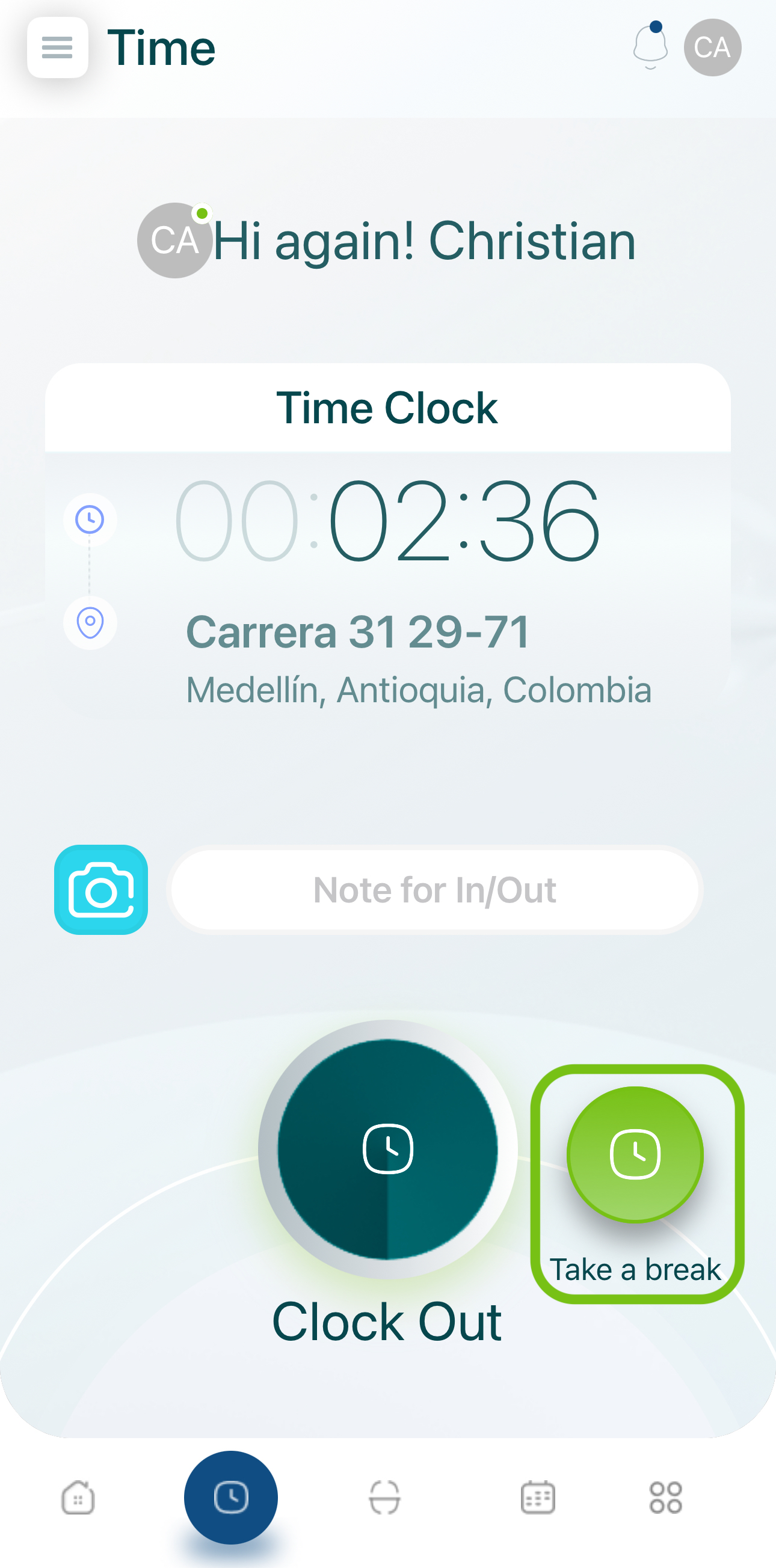Select the time clock tab

[x=231, y=1498]
